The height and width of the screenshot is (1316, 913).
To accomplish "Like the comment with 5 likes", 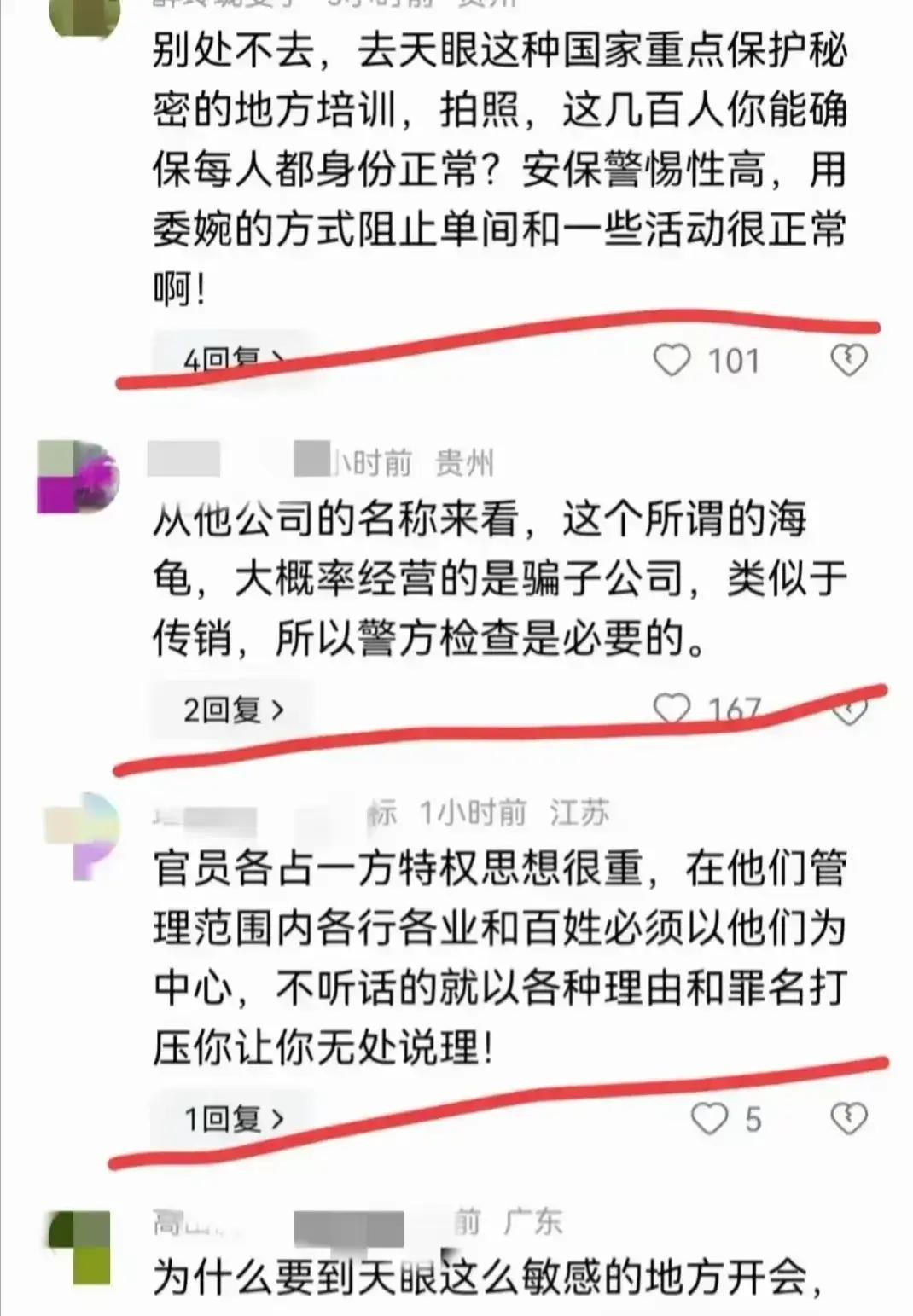I will 709,1118.
